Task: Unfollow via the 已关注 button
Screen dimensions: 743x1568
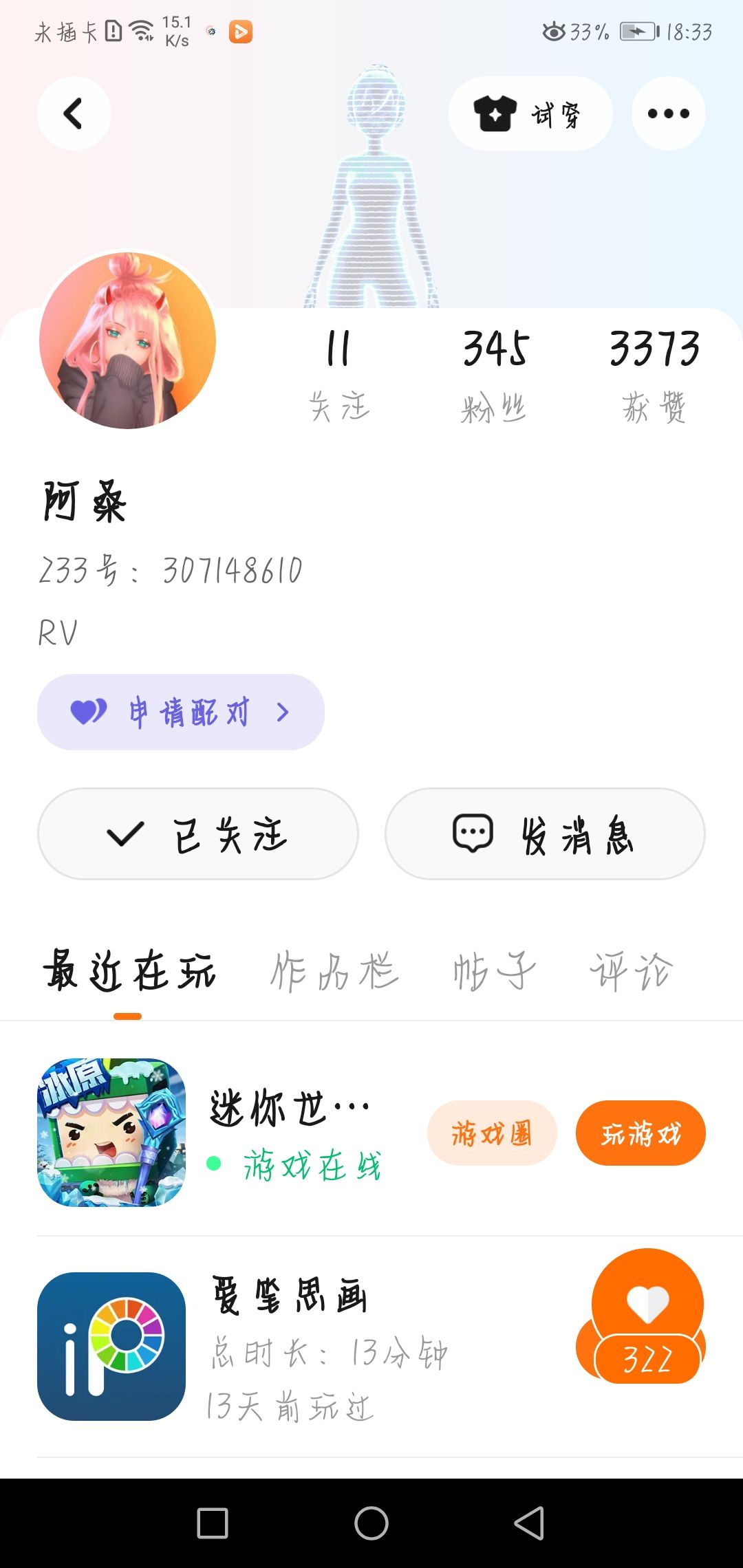Action: 198,834
